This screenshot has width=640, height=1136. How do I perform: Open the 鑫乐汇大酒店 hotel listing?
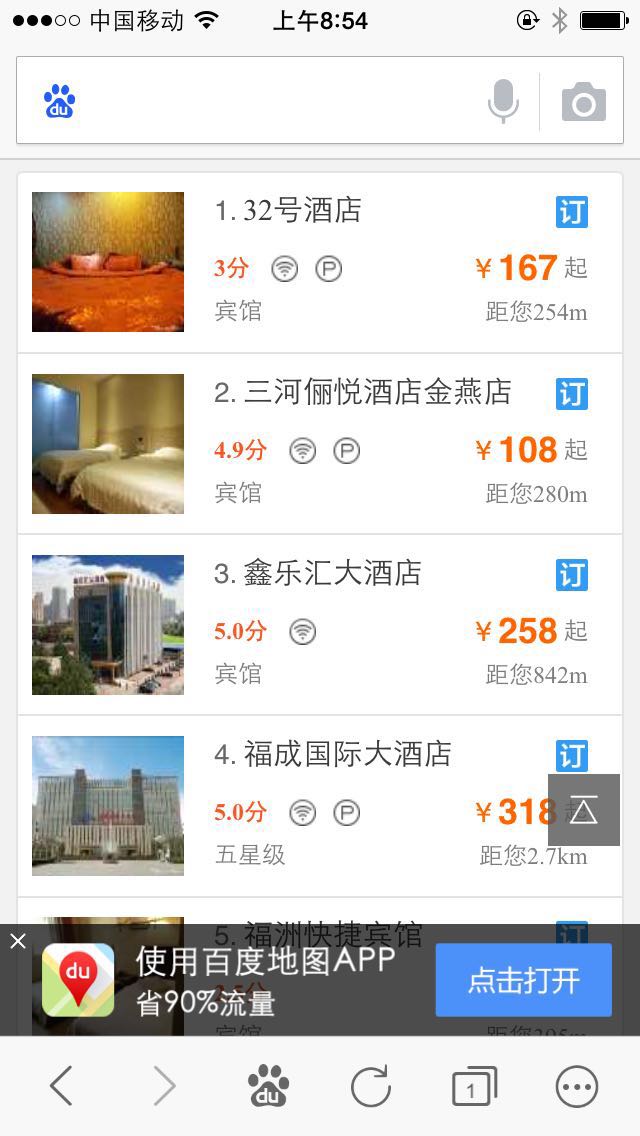coord(317,573)
